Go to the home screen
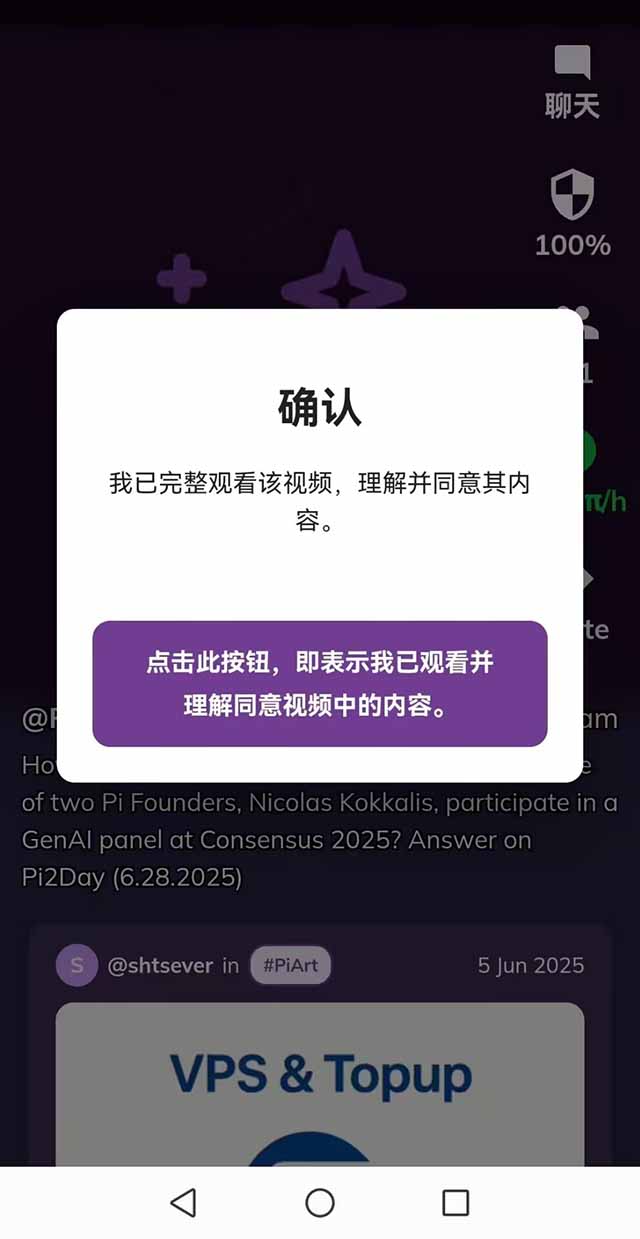640x1239 pixels. [x=320, y=1202]
